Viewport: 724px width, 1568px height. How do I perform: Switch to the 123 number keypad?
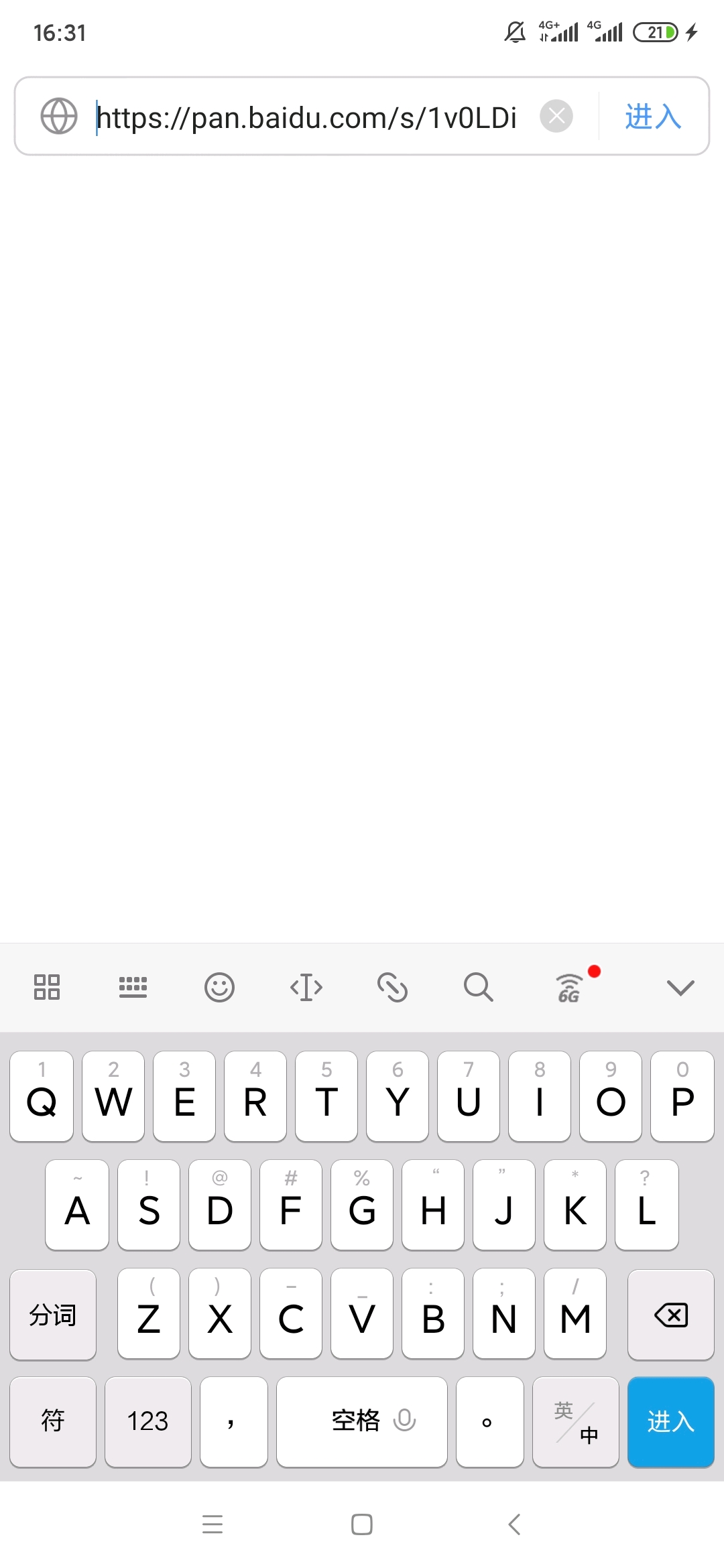tap(147, 1421)
